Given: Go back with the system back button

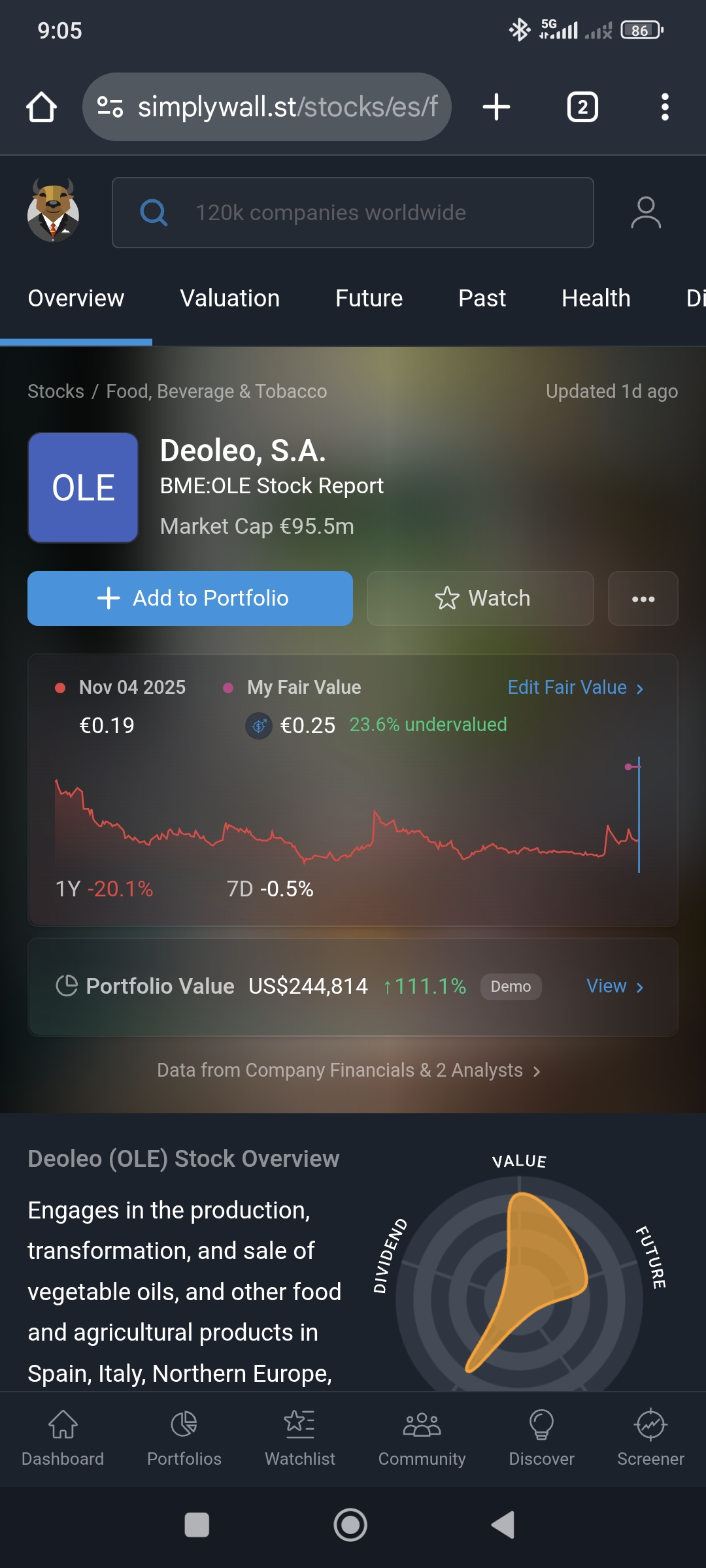Looking at the screenshot, I should point(503,1525).
